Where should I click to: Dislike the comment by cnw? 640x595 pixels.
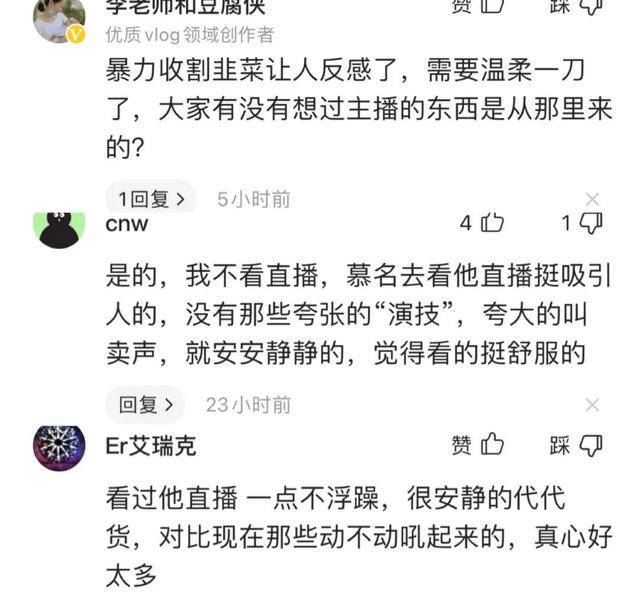592,224
